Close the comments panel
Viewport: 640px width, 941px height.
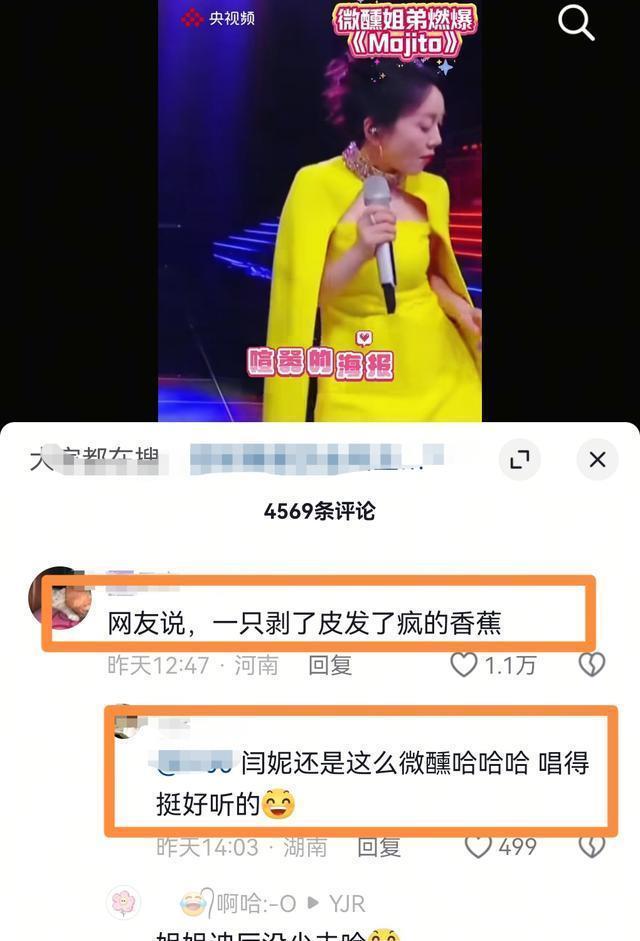[x=597, y=459]
